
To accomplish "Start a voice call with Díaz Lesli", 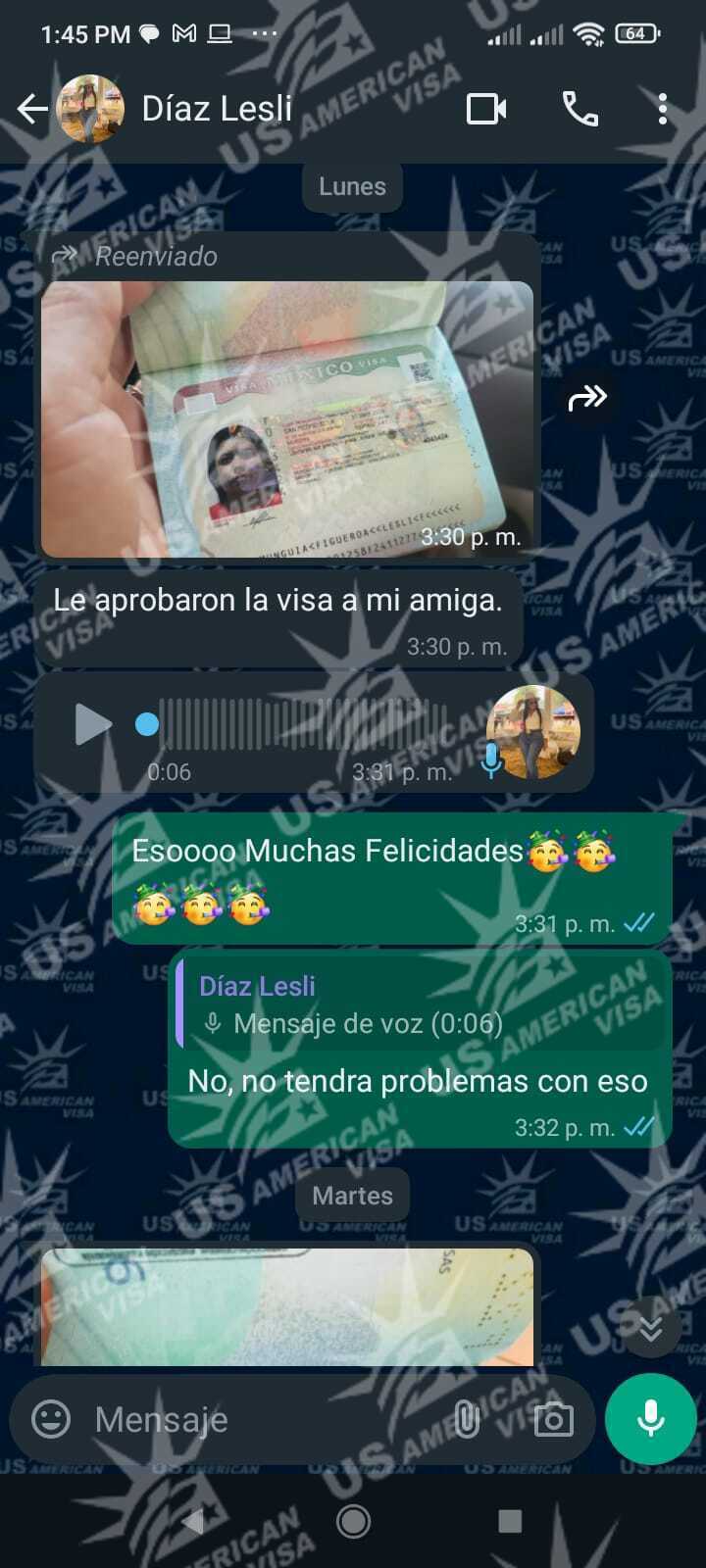I will tap(580, 109).
